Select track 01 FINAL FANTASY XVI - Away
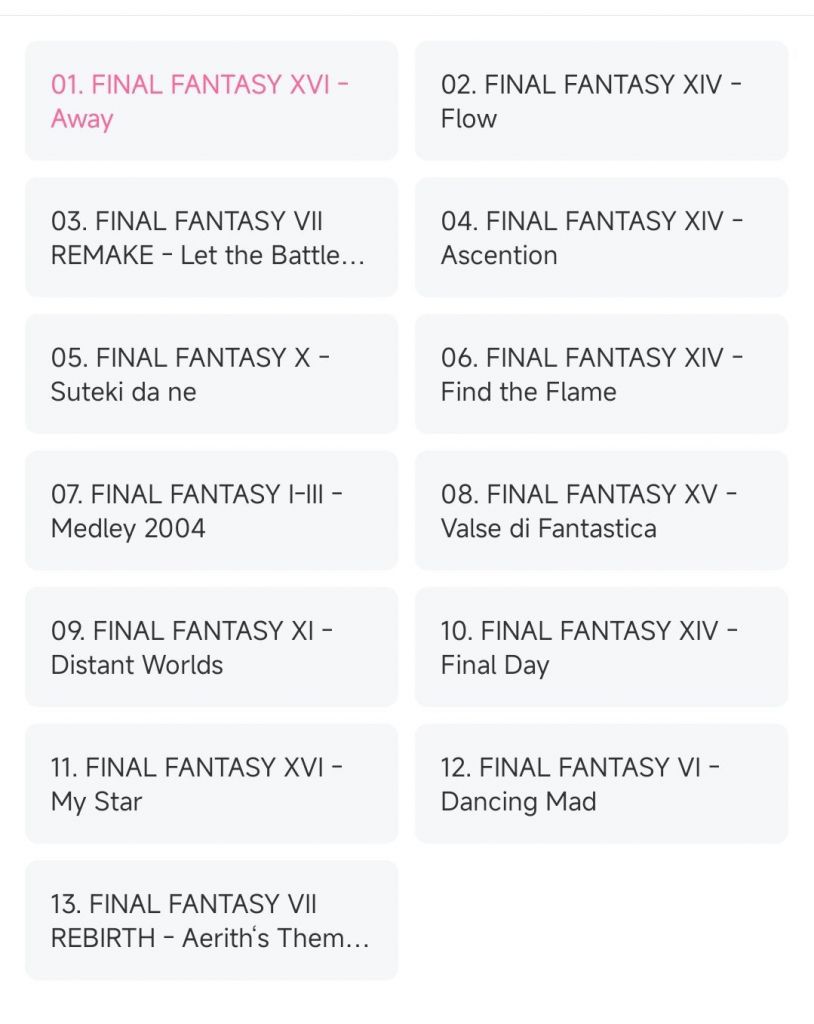The image size is (814, 1024). coord(211,101)
